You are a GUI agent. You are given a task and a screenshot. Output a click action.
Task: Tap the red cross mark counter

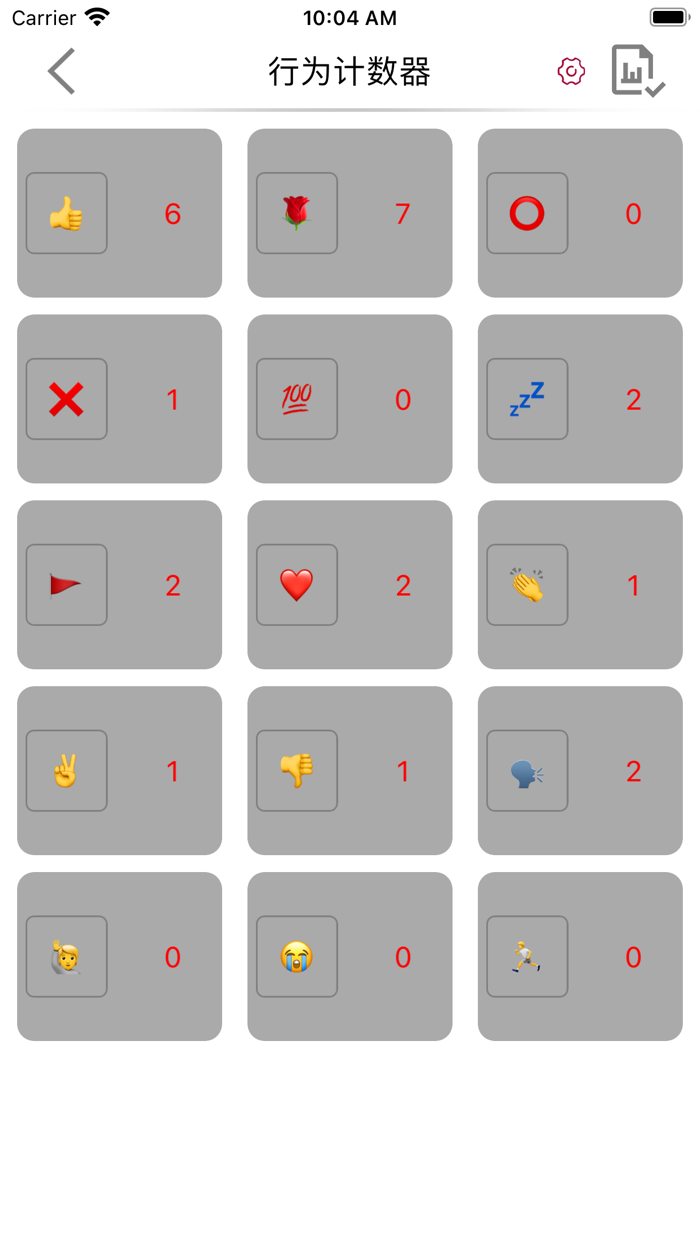[120, 399]
